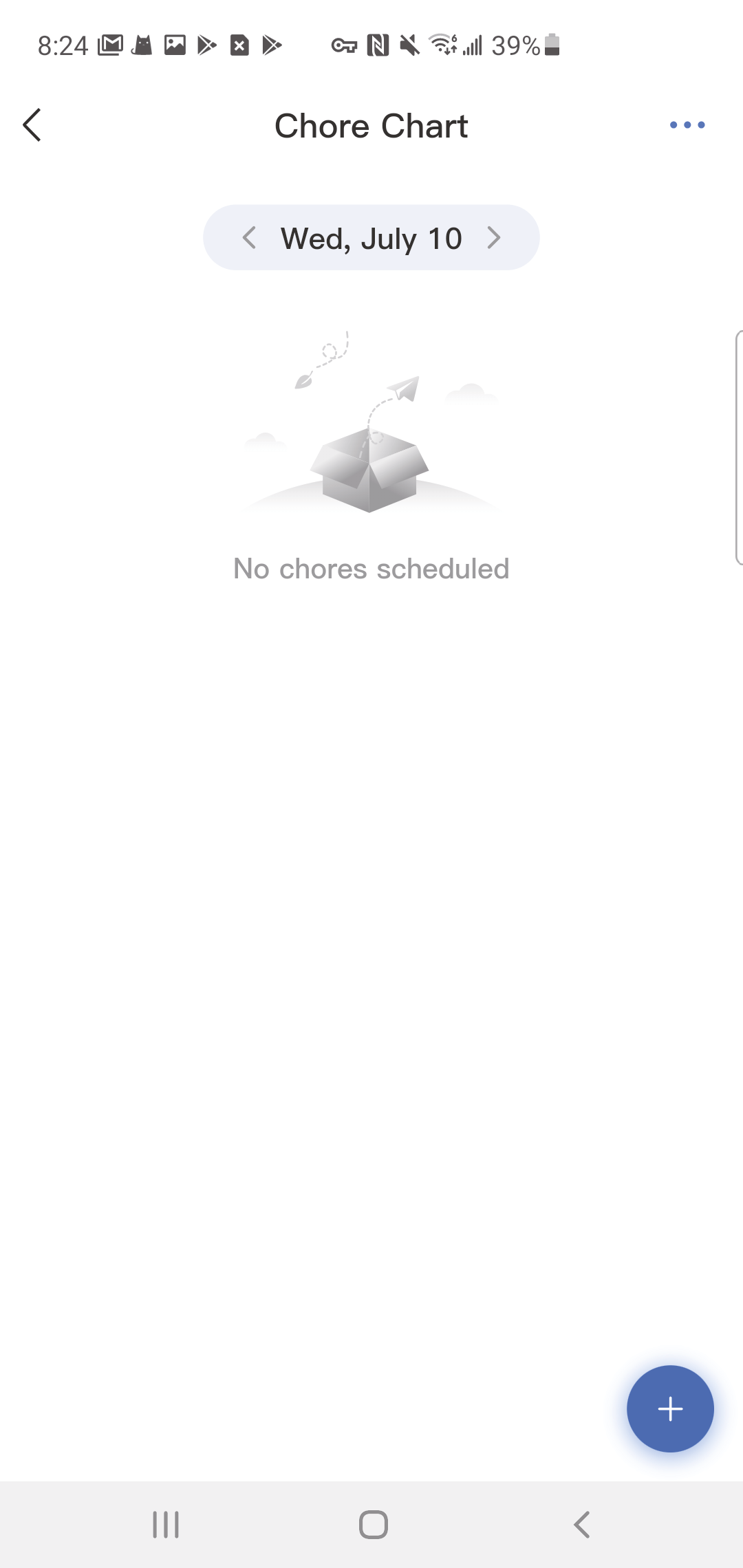Open date picker for Wed, July 10
The image size is (743, 1568).
(371, 239)
